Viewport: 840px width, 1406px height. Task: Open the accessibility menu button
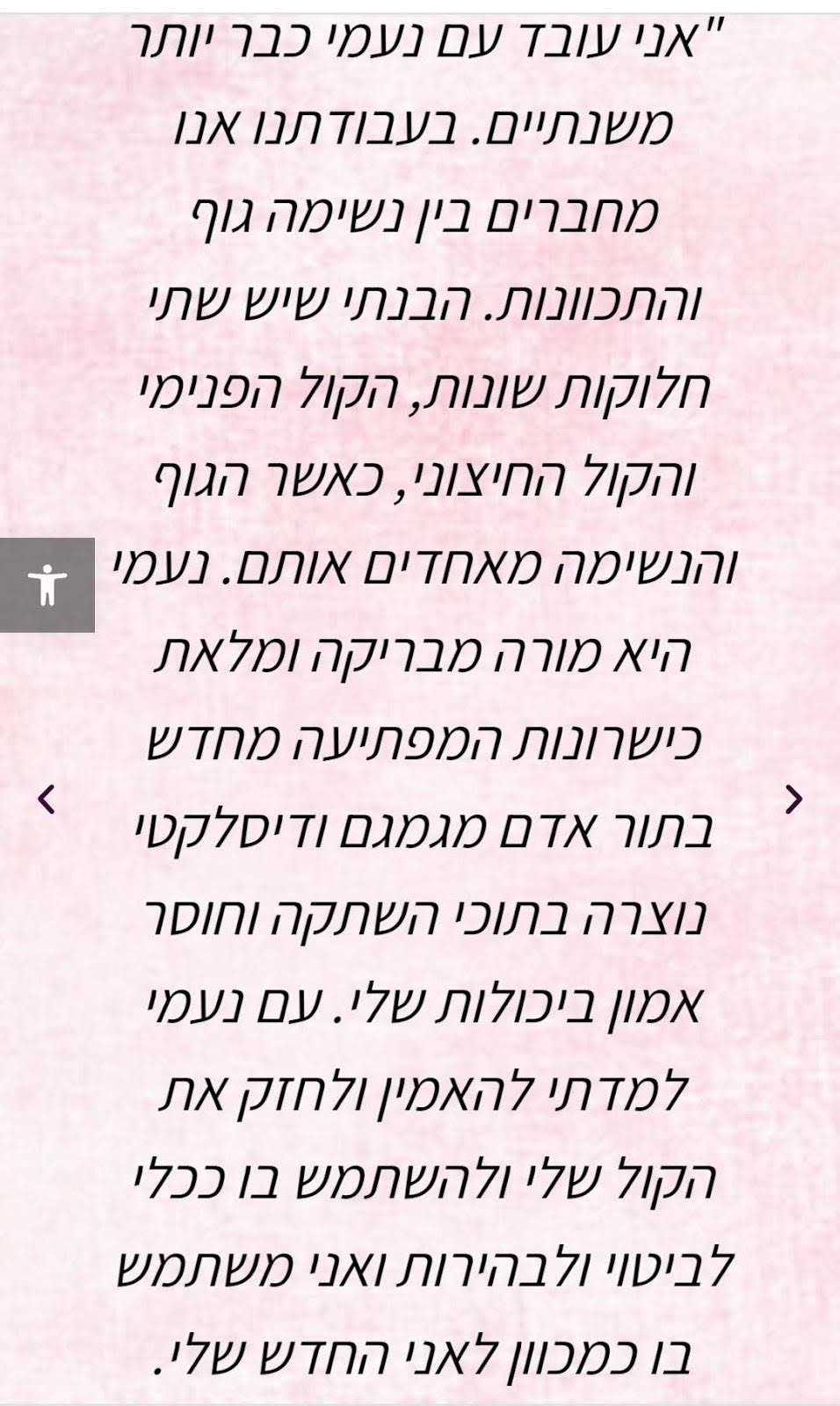[47, 585]
